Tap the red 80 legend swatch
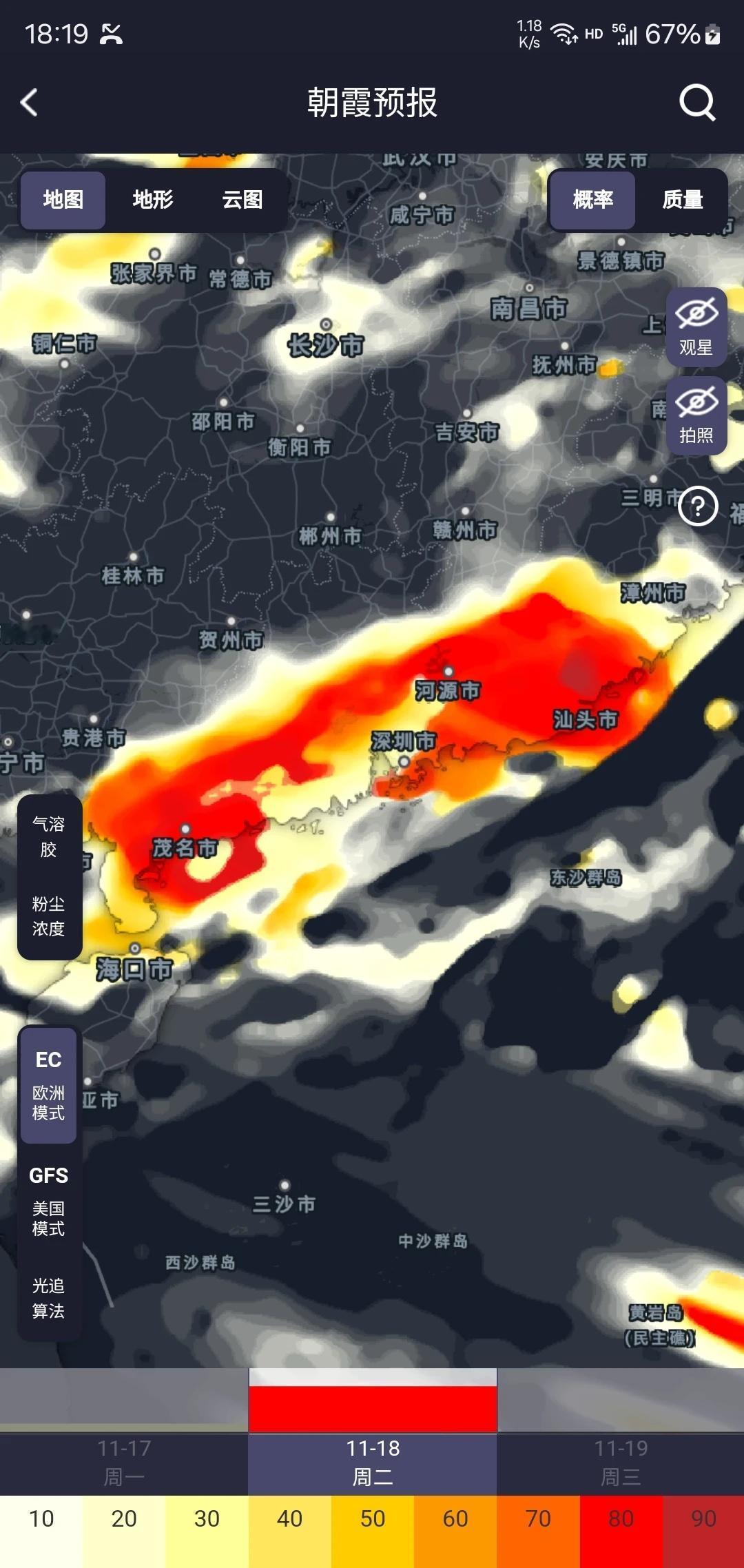Screen dimensions: 744x1568 pos(621,1518)
